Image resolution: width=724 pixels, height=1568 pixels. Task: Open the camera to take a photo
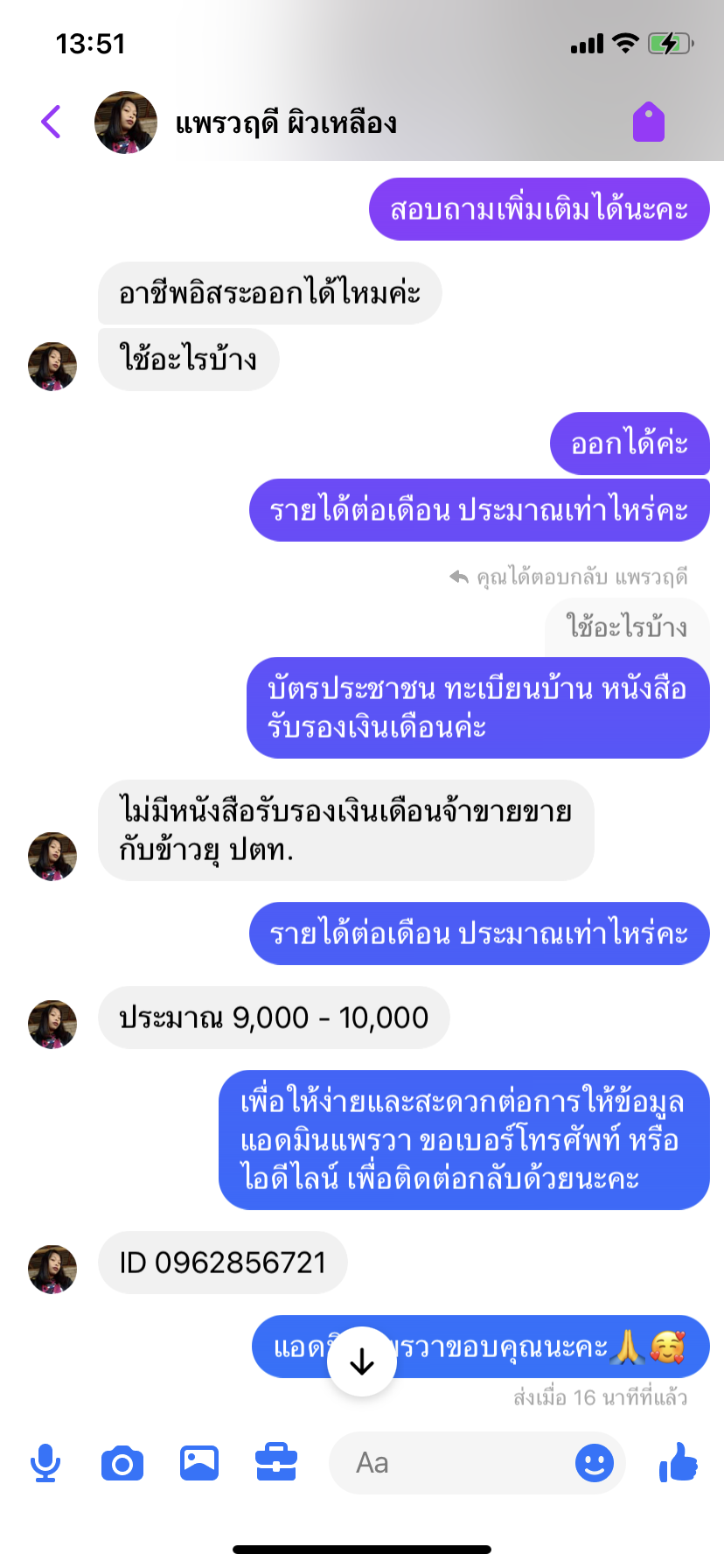(122, 1463)
